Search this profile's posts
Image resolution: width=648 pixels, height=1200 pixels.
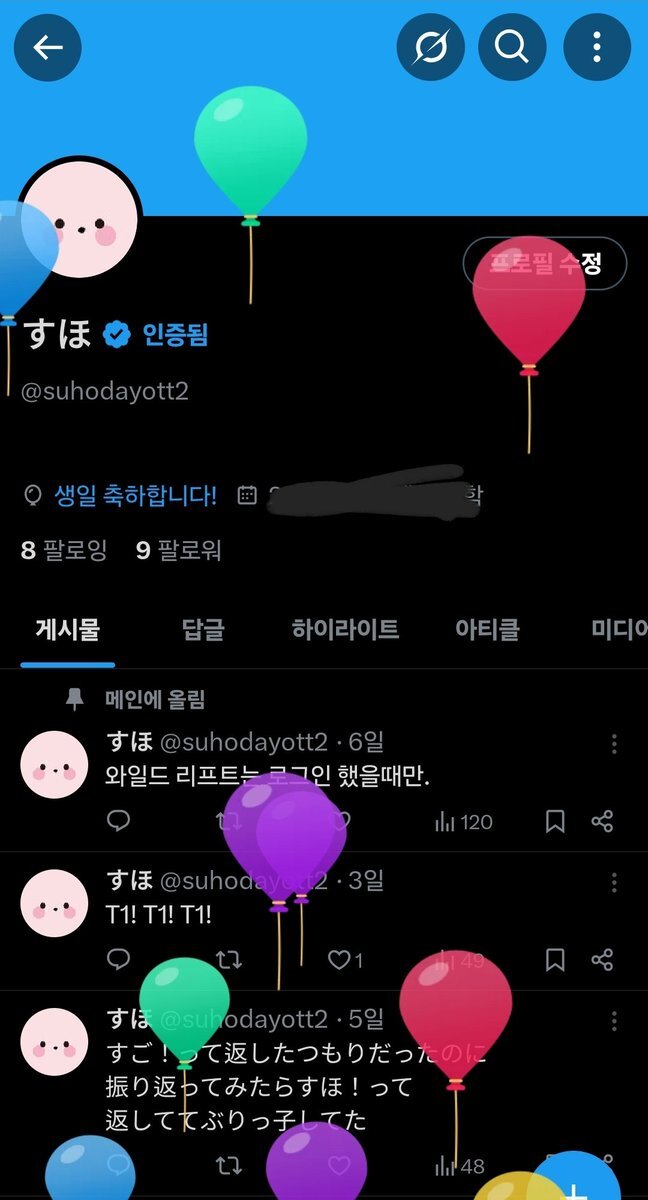point(512,47)
